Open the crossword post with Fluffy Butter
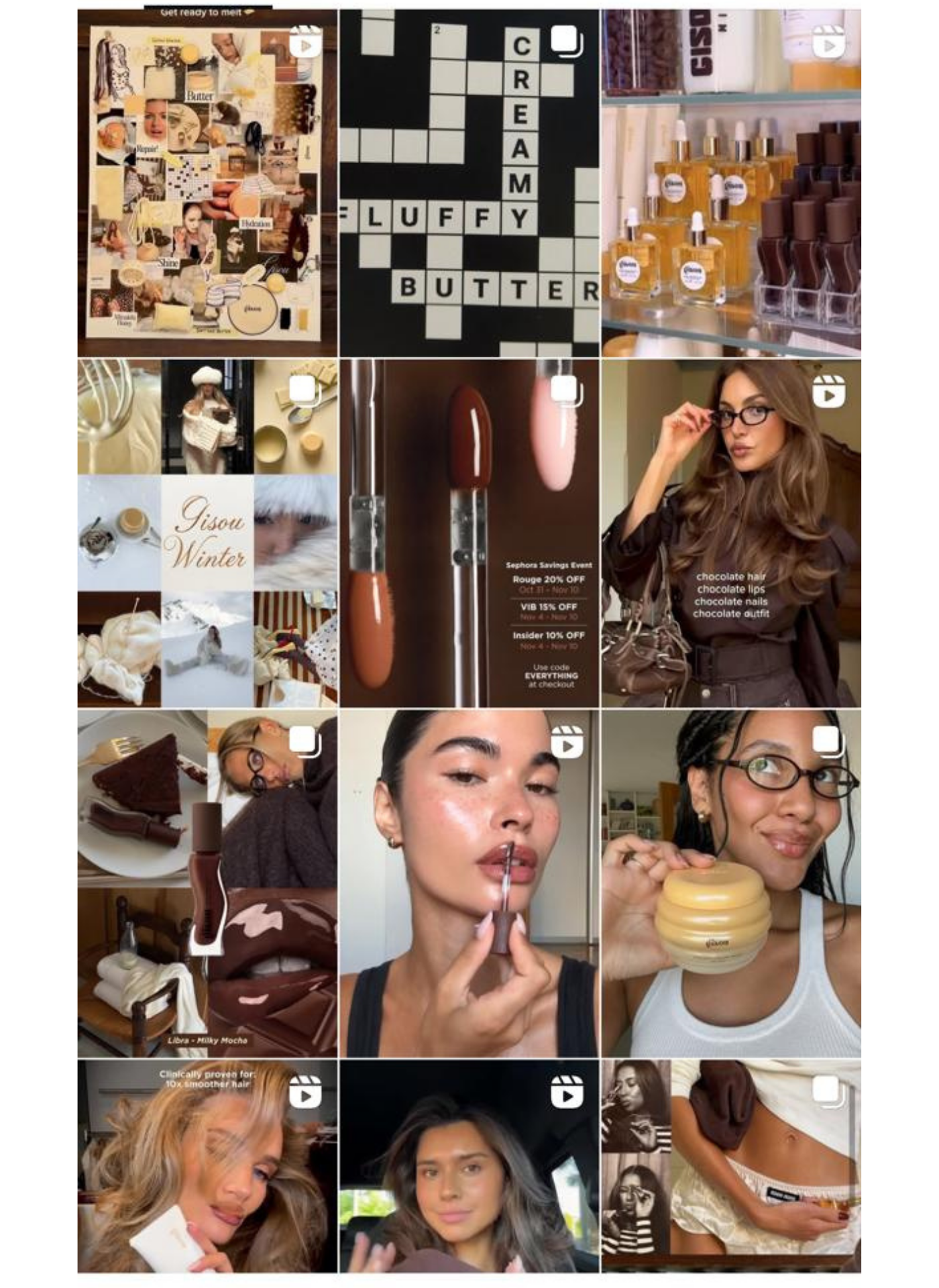 pos(469,182)
